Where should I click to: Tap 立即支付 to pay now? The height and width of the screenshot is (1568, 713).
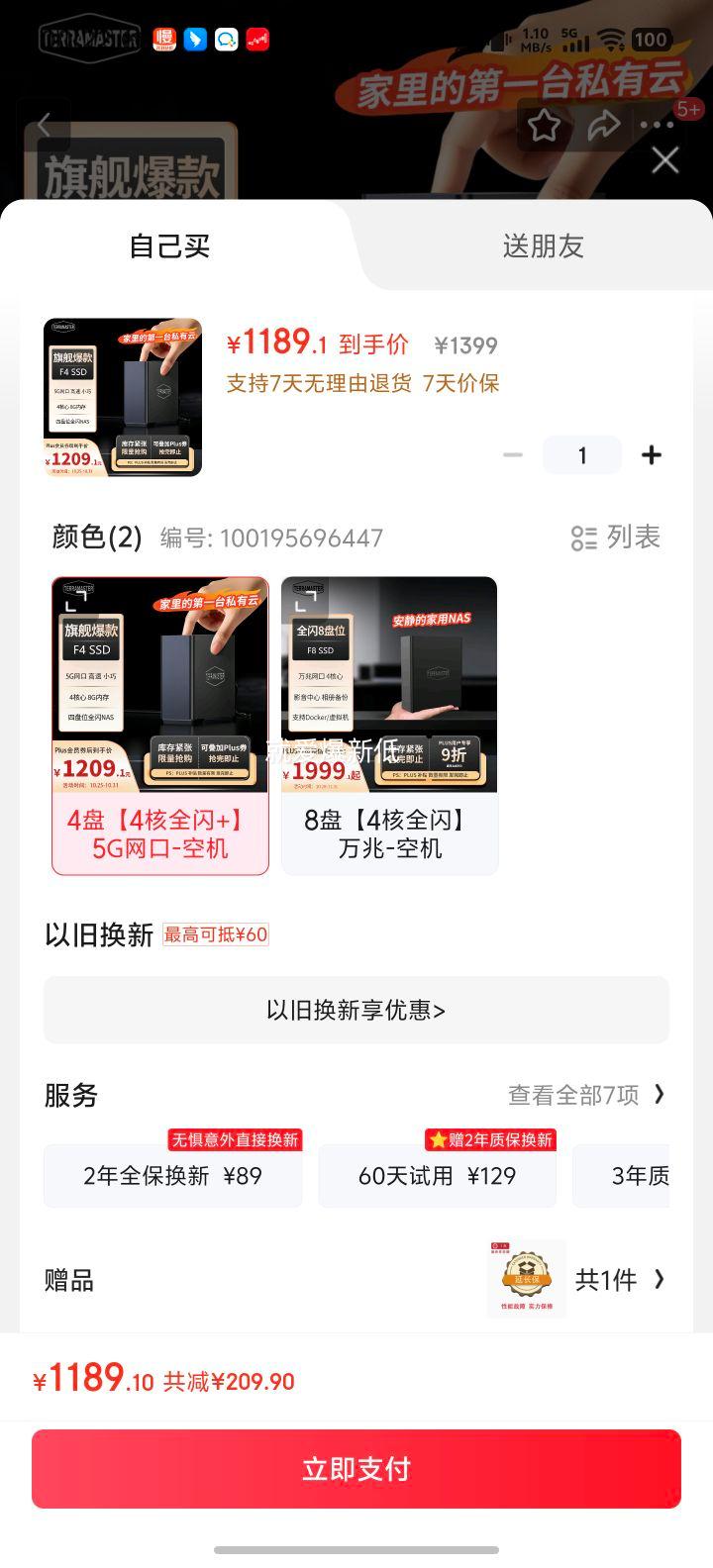click(356, 1469)
